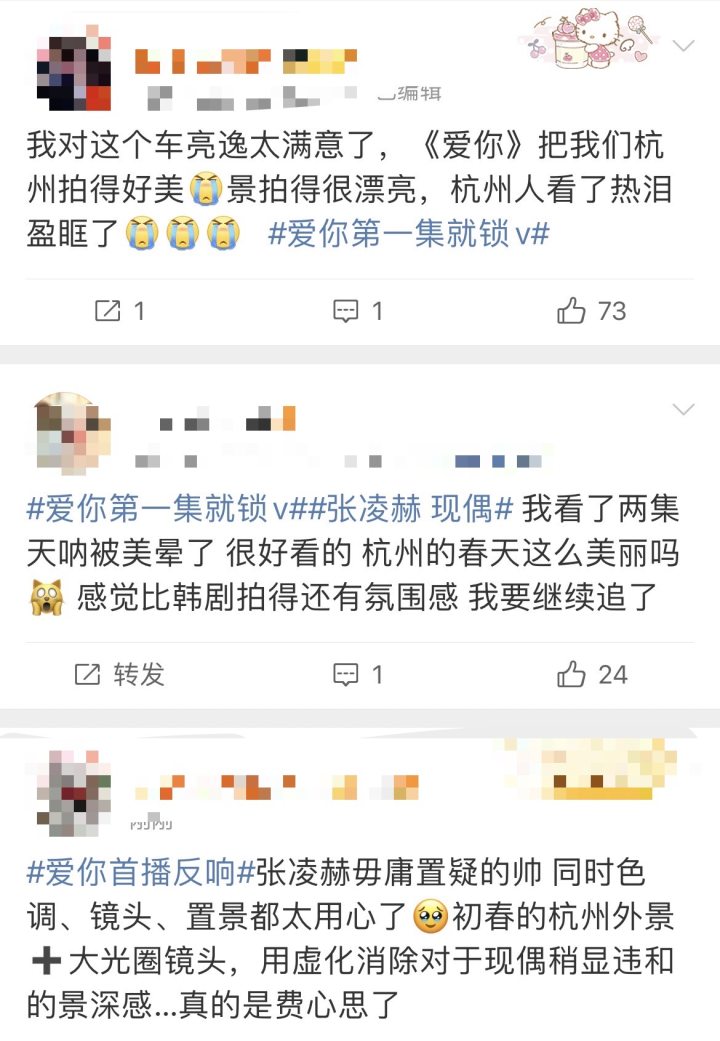This screenshot has height=1041, width=720.
Task: Expand the dropdown arrow on the 被美晕了 post
Action: (684, 409)
